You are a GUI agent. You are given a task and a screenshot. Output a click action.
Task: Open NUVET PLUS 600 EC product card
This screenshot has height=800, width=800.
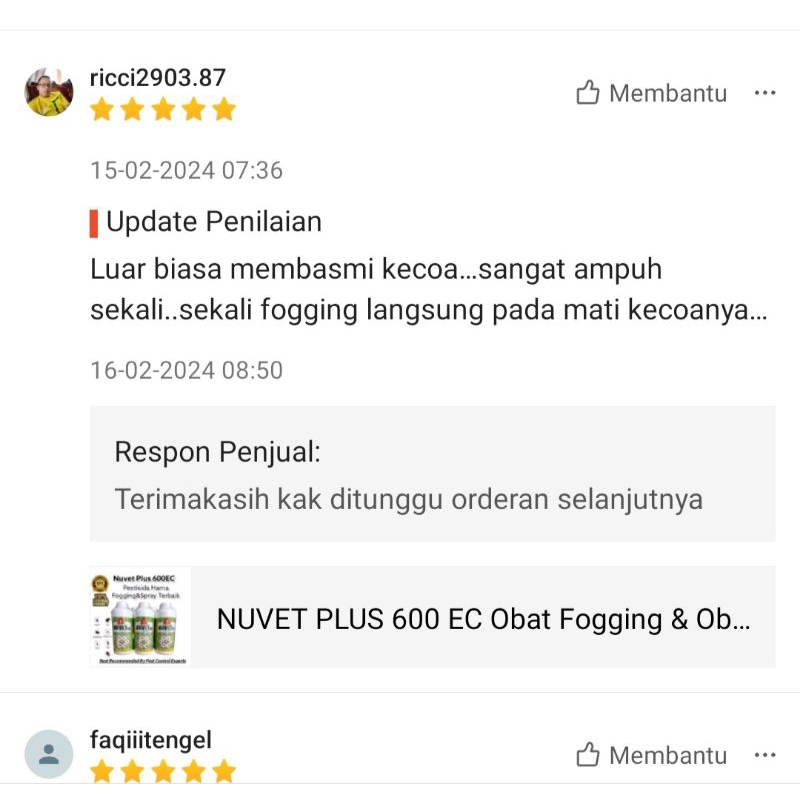(432, 619)
